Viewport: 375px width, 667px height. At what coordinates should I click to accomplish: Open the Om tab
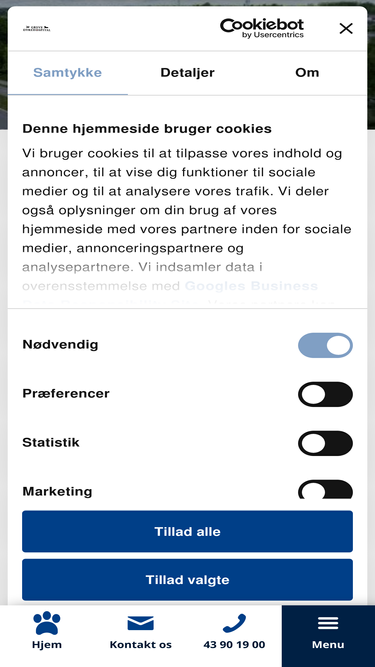307,73
